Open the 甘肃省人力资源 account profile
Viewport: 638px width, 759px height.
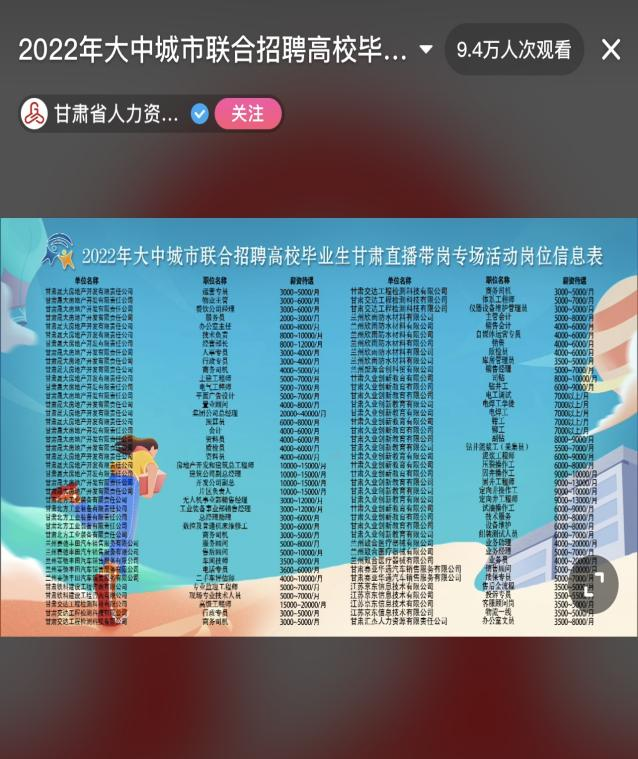tap(110, 114)
